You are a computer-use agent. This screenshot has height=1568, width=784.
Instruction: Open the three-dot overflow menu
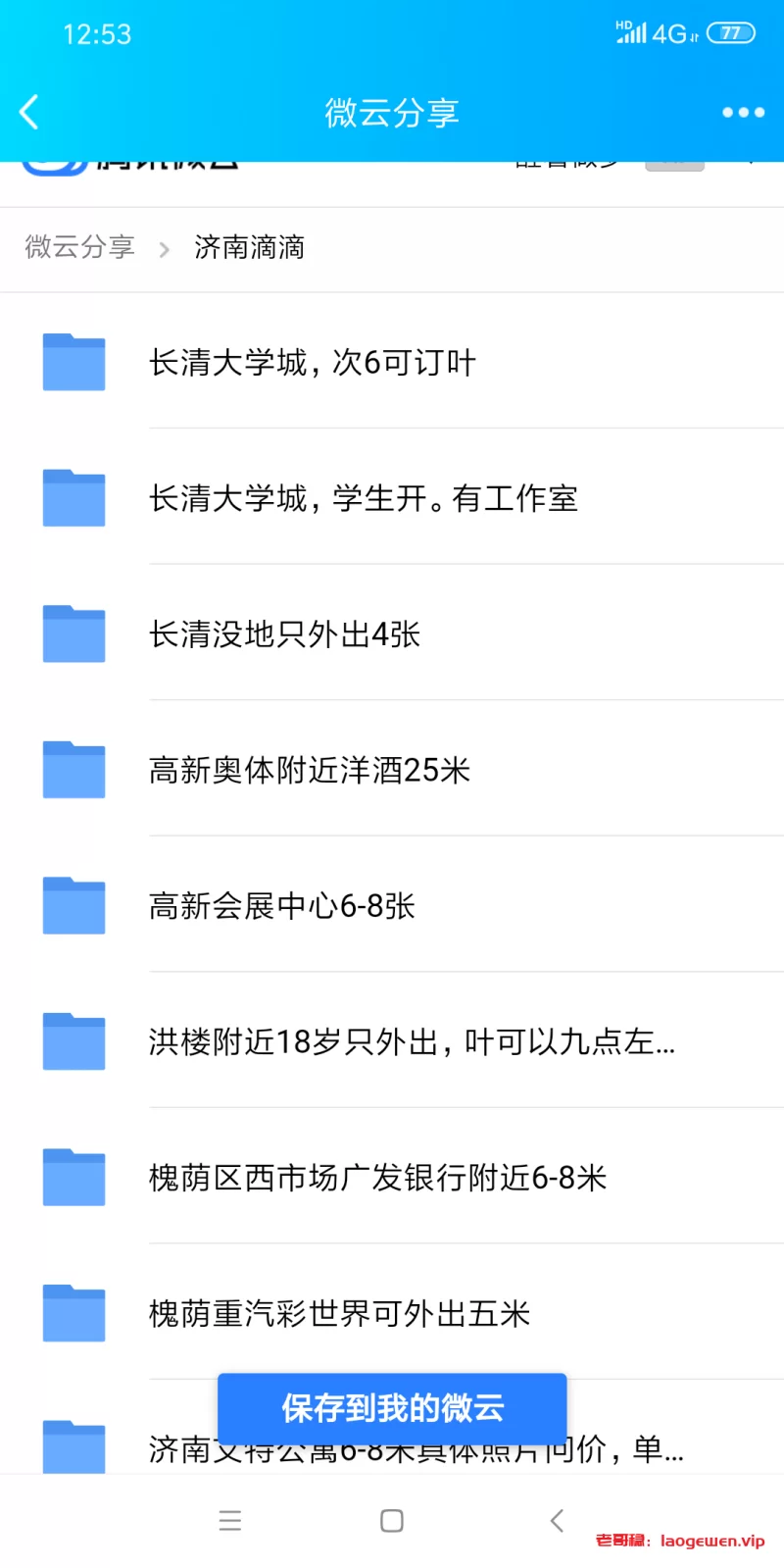[743, 112]
